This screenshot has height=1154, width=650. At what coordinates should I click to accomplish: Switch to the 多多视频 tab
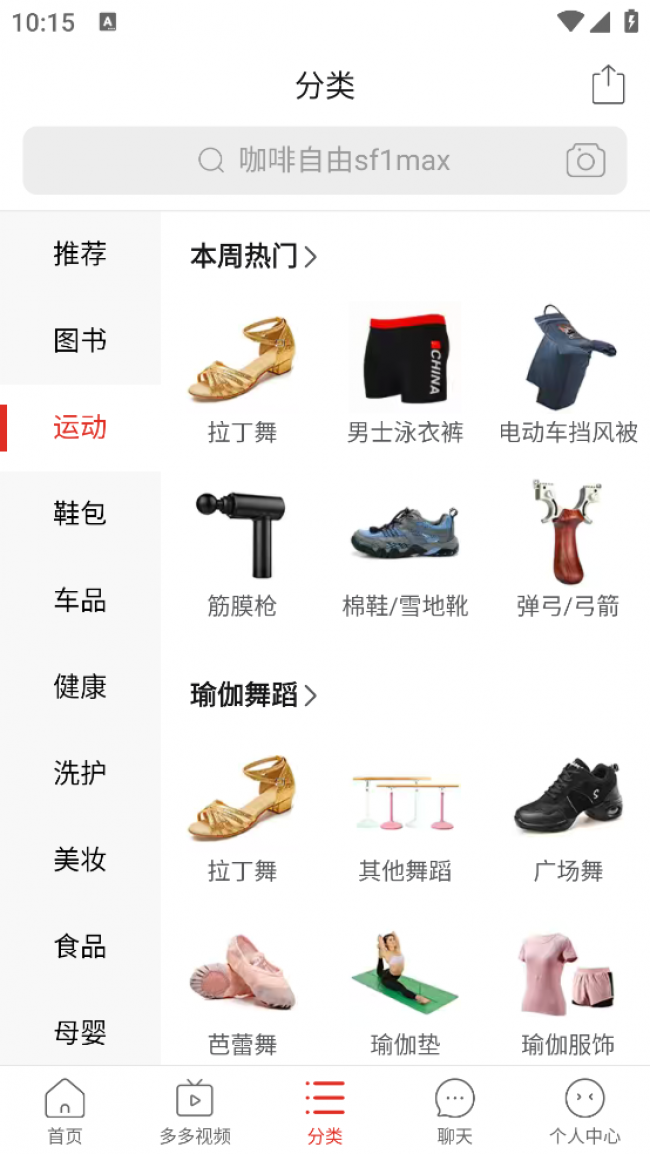pyautogui.click(x=195, y=1110)
